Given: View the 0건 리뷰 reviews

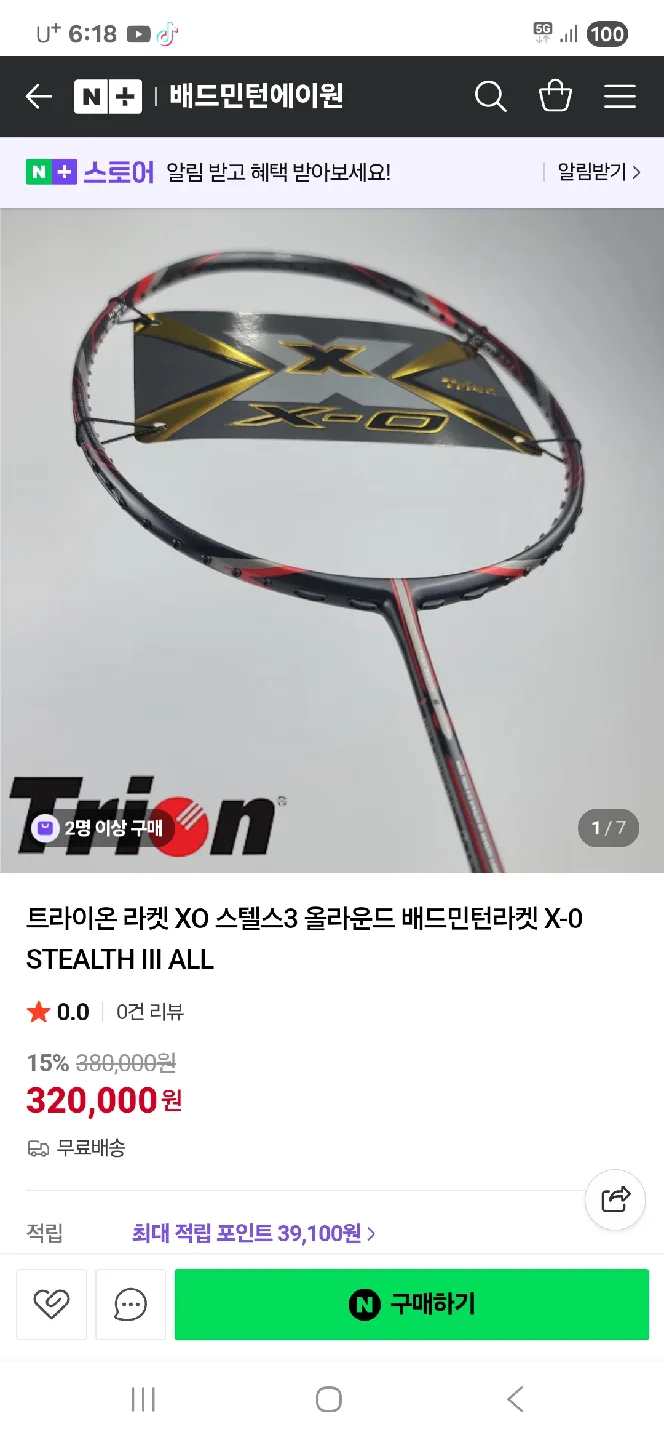Looking at the screenshot, I should tap(150, 1012).
